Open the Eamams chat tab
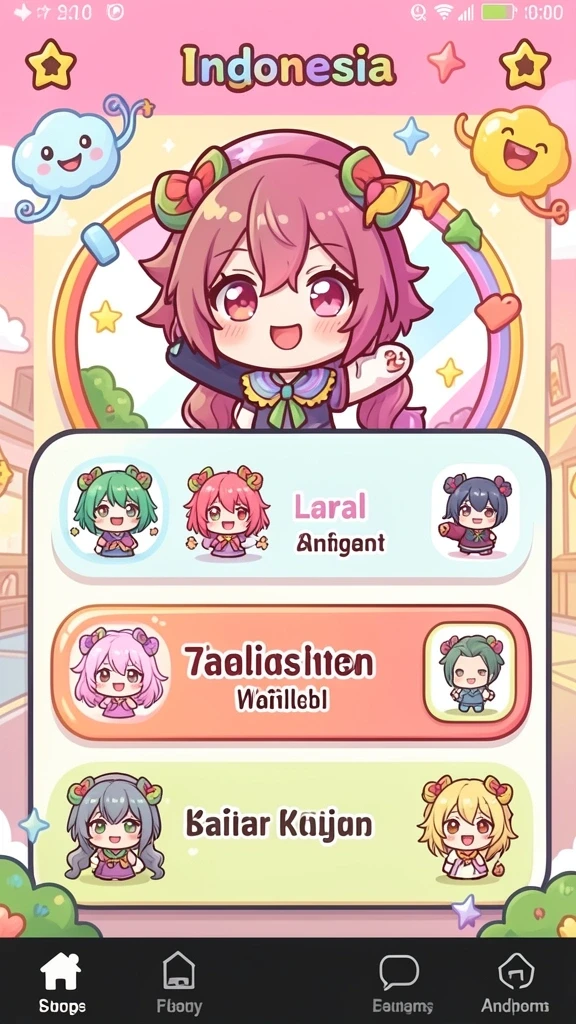The image size is (576, 1024). point(398,982)
